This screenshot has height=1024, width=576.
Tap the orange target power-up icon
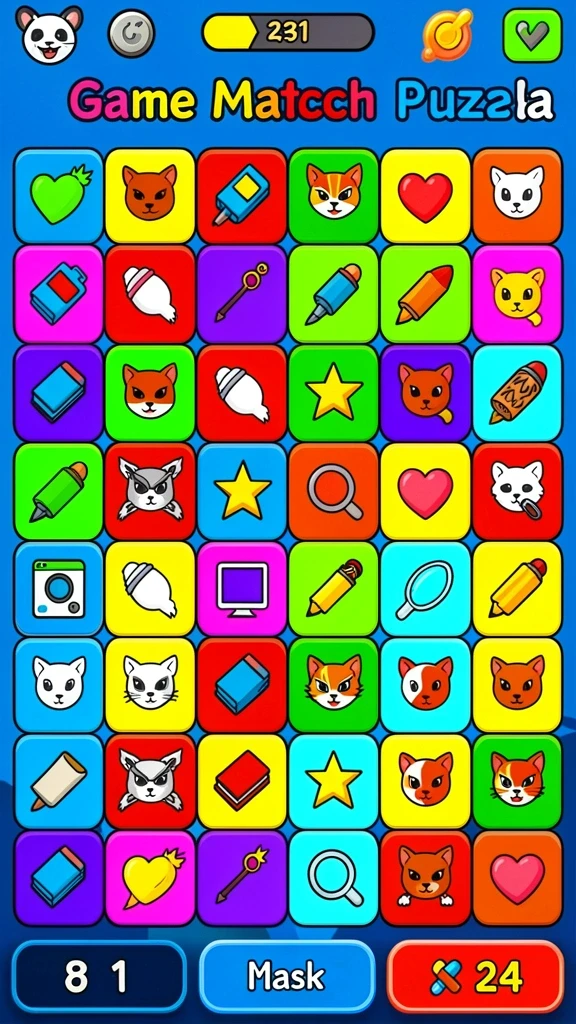pyautogui.click(x=447, y=35)
